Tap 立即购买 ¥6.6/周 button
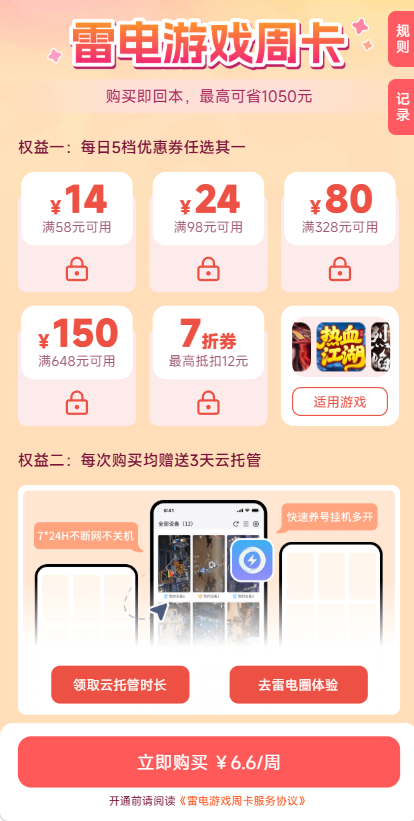Screen dimensions: 414x821 209,762
